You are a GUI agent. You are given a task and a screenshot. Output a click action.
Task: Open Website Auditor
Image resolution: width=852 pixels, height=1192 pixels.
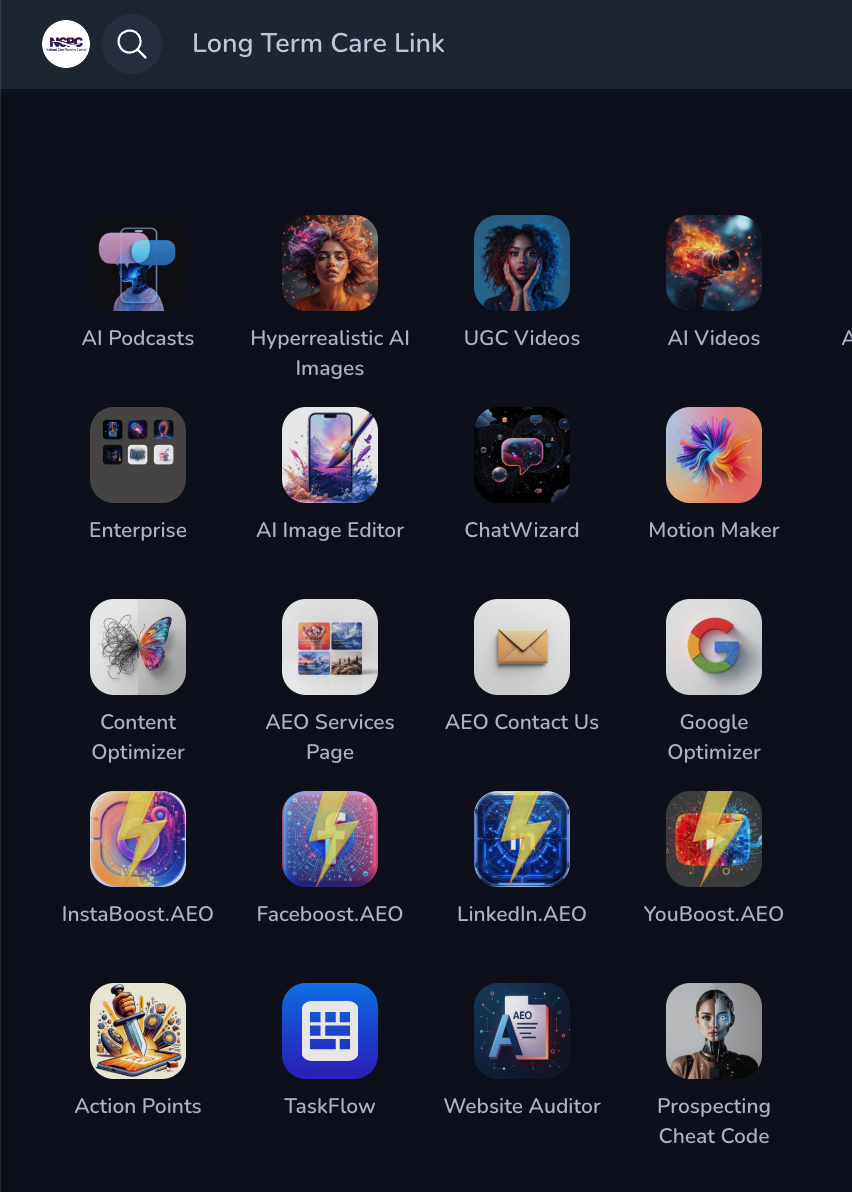click(x=522, y=1031)
